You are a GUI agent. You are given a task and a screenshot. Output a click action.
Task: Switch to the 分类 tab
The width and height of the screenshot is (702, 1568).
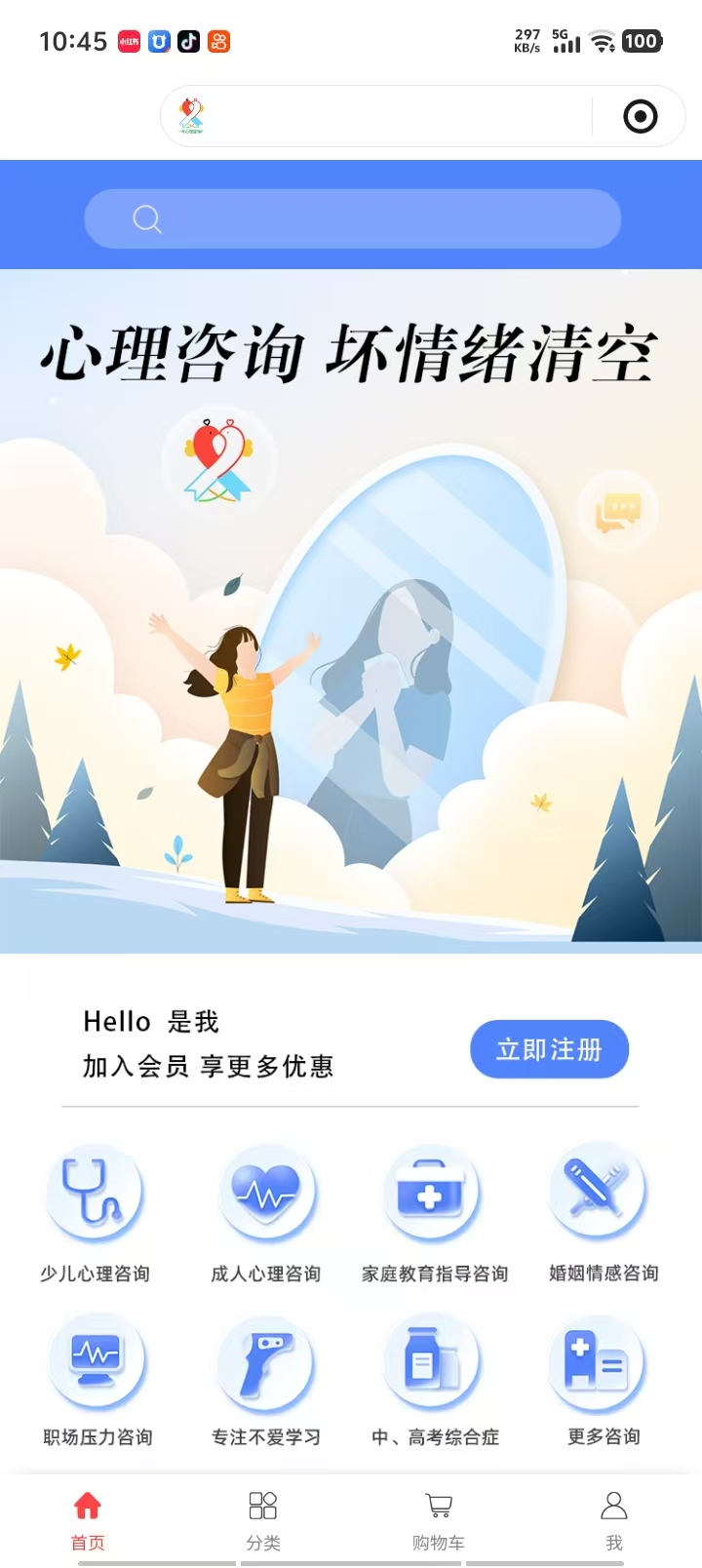click(263, 1519)
